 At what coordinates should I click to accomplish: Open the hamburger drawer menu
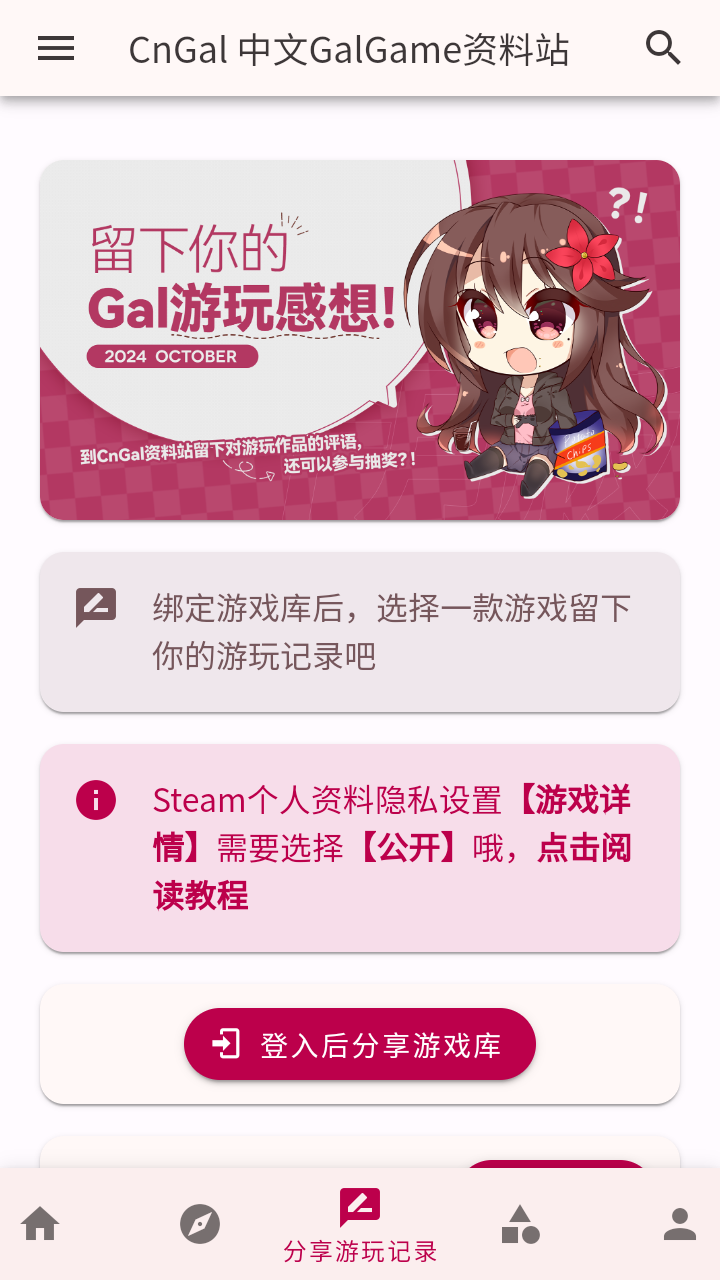56,48
